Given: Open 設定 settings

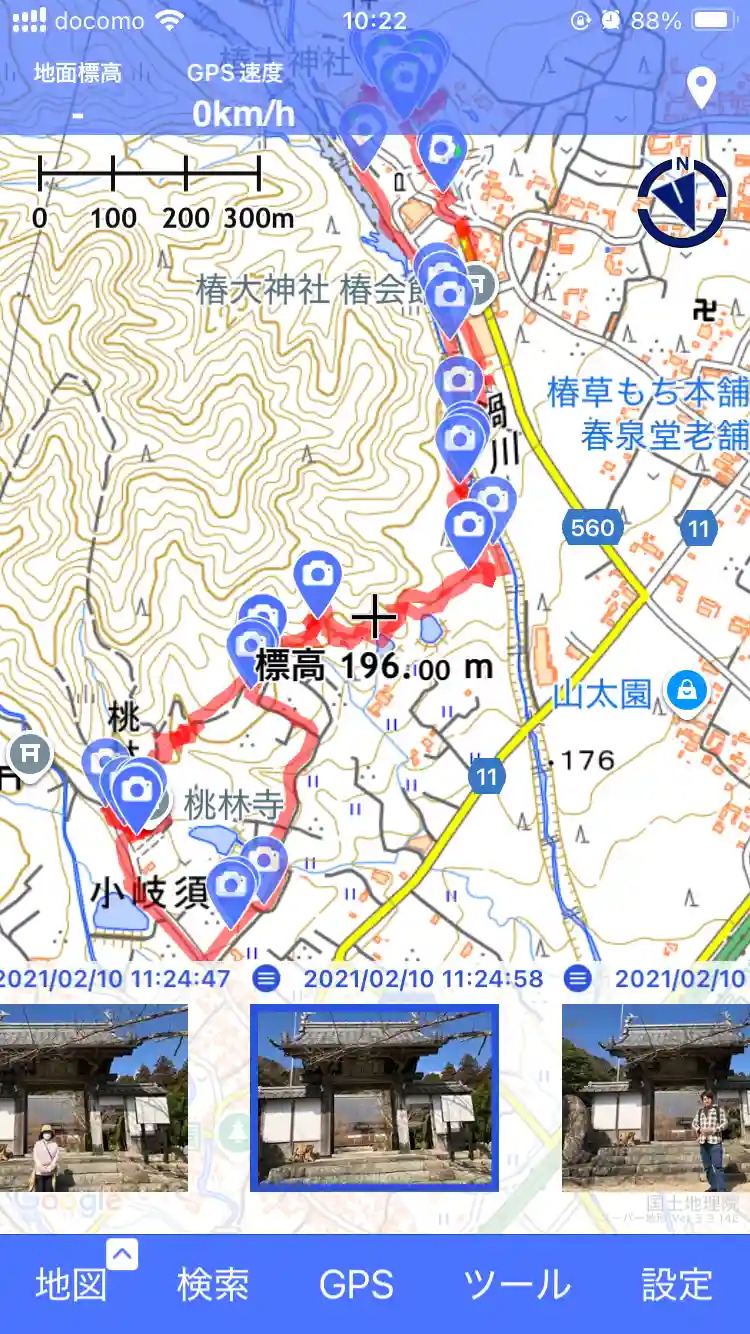Looking at the screenshot, I should click(677, 1285).
